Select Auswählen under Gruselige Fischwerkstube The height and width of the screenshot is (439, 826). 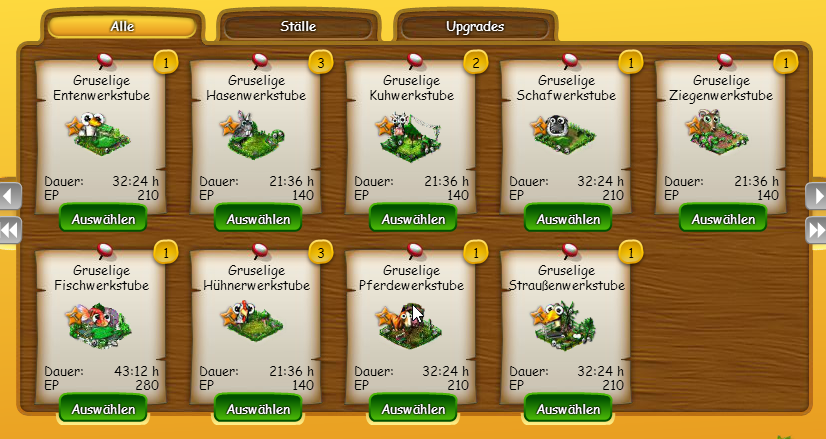click(104, 408)
